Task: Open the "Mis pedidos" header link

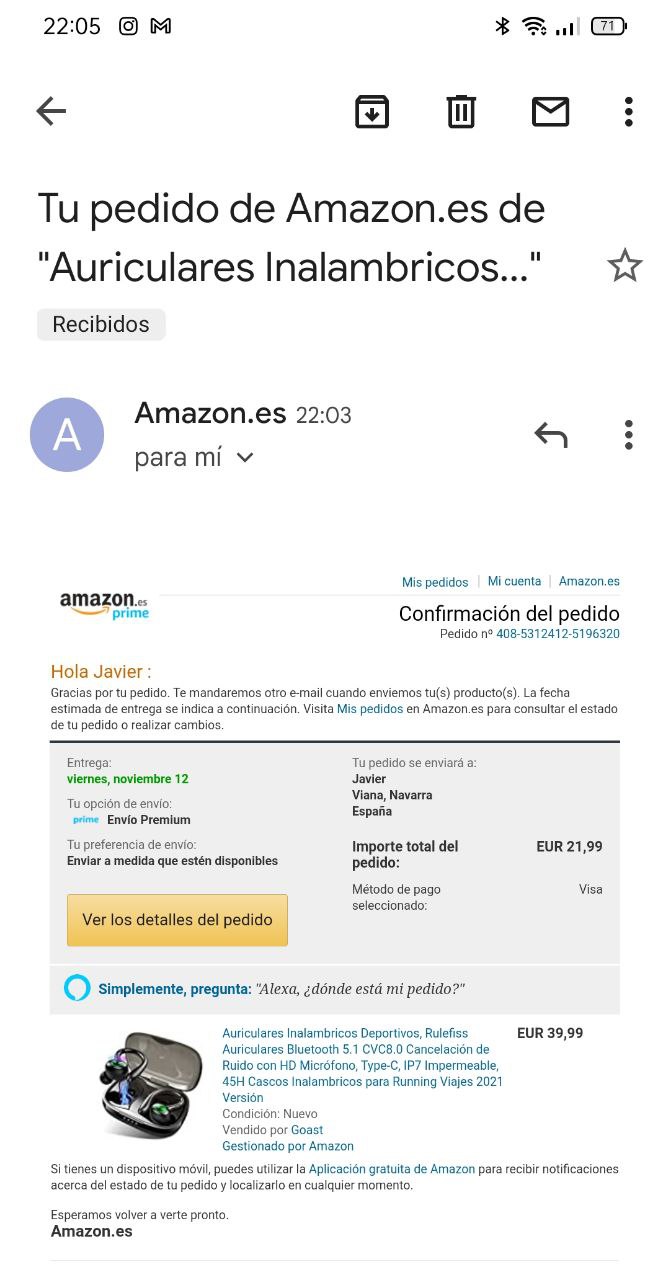Action: coord(435,582)
